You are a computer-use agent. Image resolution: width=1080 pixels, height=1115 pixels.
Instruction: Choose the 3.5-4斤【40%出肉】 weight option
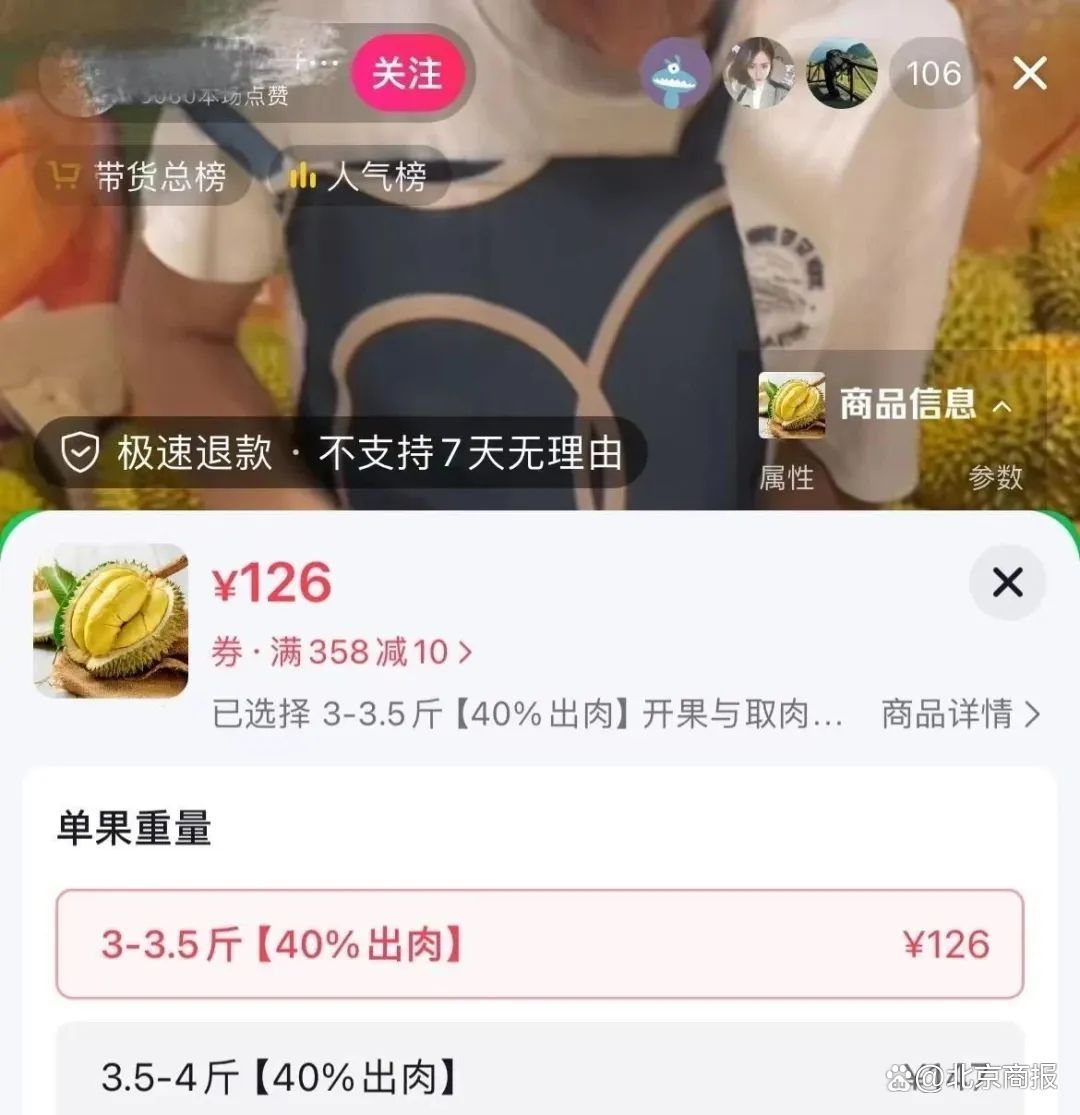click(x=540, y=1076)
